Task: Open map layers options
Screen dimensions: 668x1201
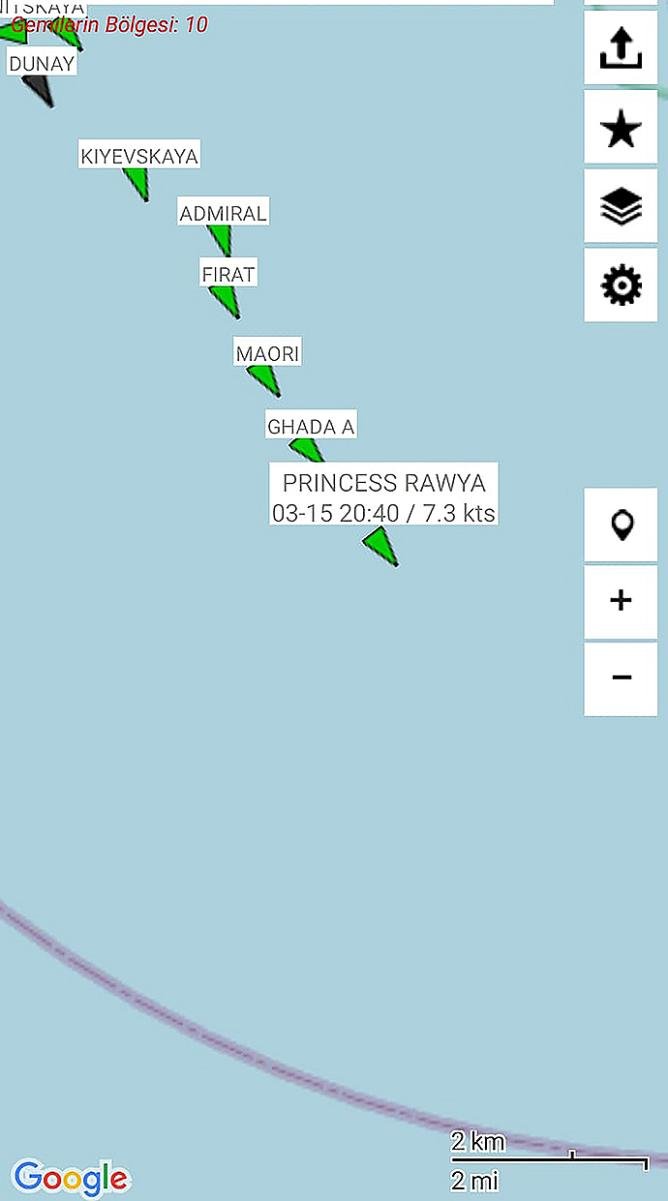Action: pyautogui.click(x=621, y=207)
